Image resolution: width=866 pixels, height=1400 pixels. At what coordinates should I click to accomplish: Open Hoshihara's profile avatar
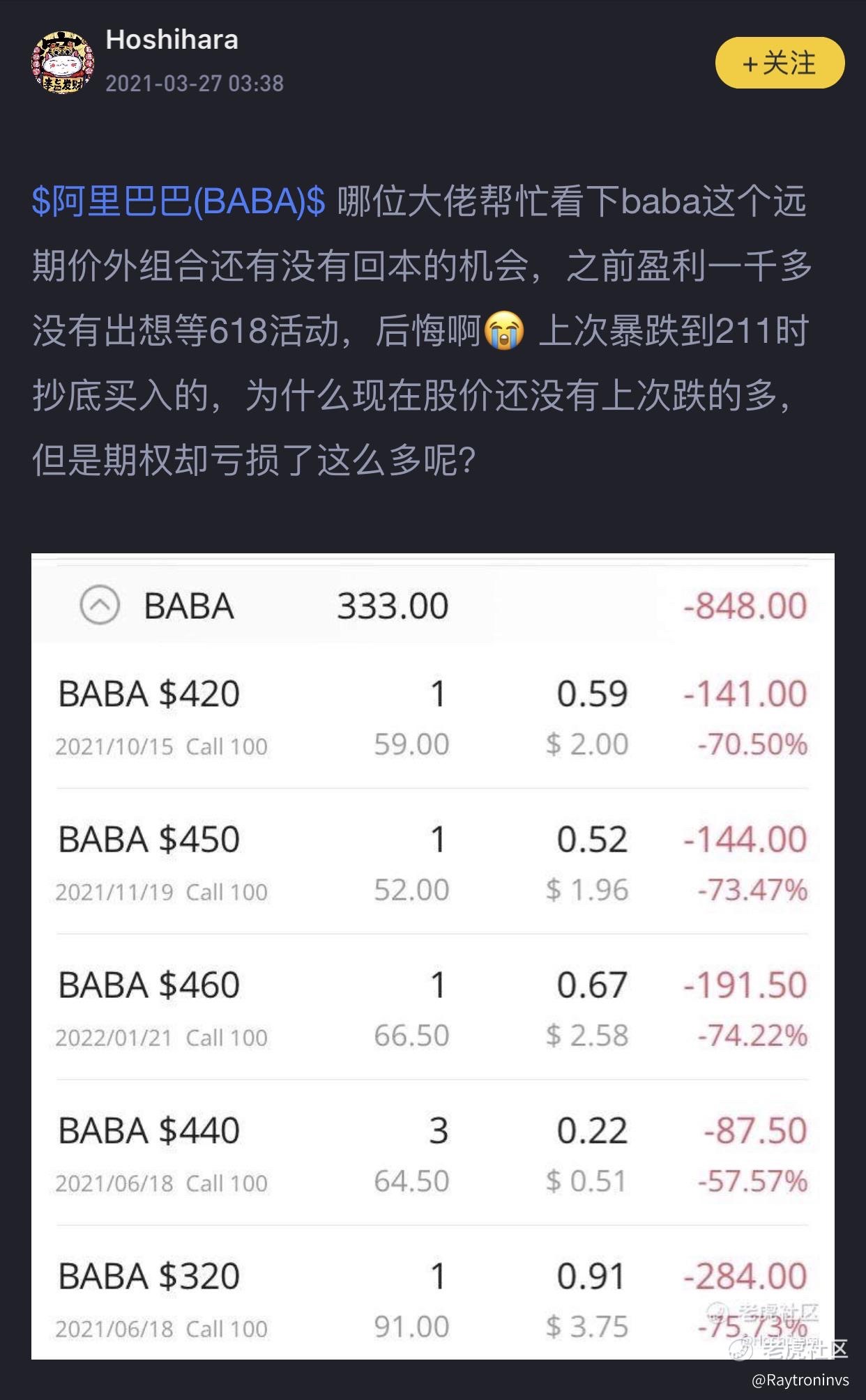click(63, 62)
